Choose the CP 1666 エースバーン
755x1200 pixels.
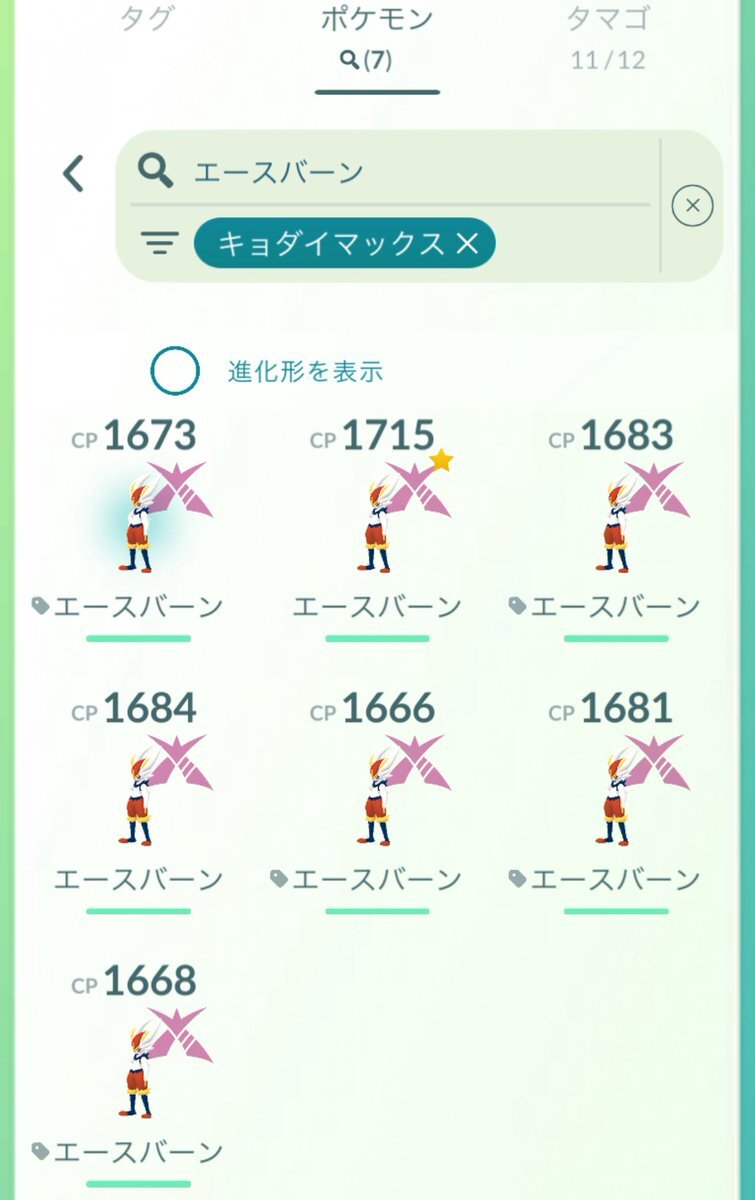pos(377,792)
